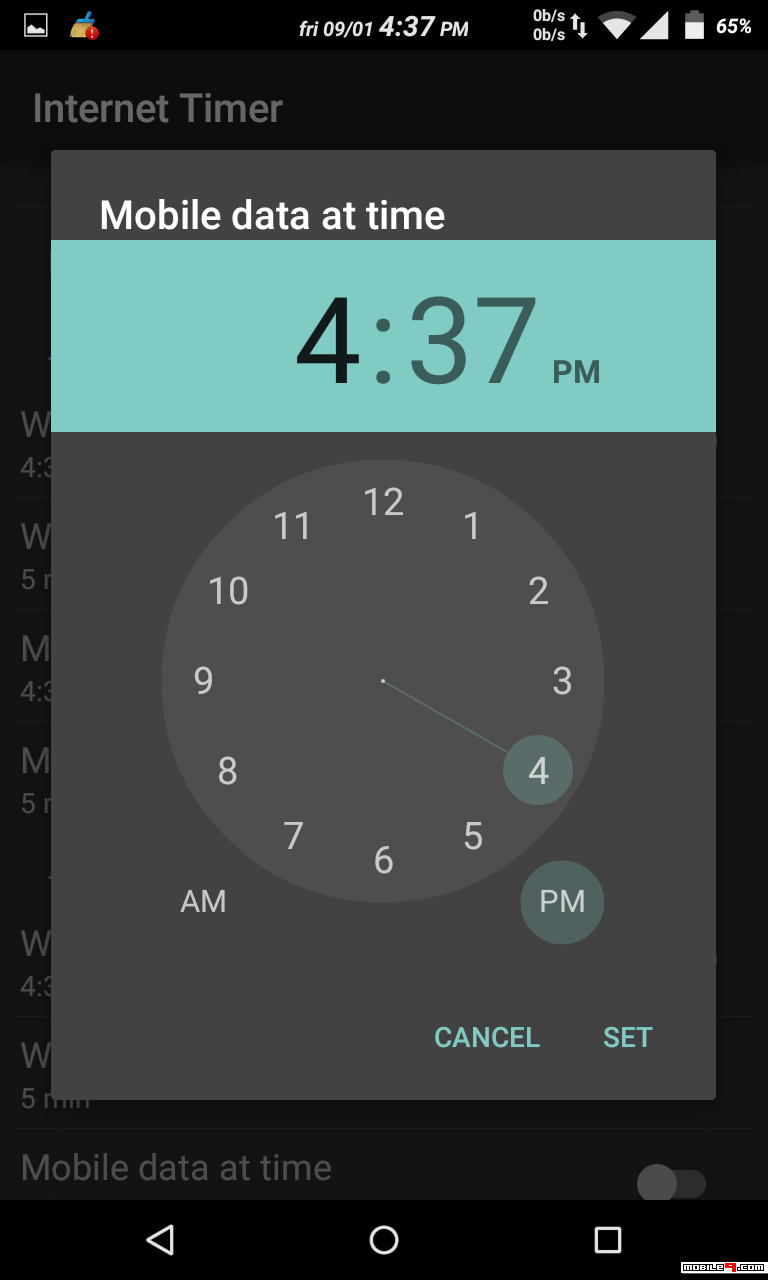Image resolution: width=768 pixels, height=1280 pixels.
Task: Select PM on the clock
Action: tap(562, 901)
